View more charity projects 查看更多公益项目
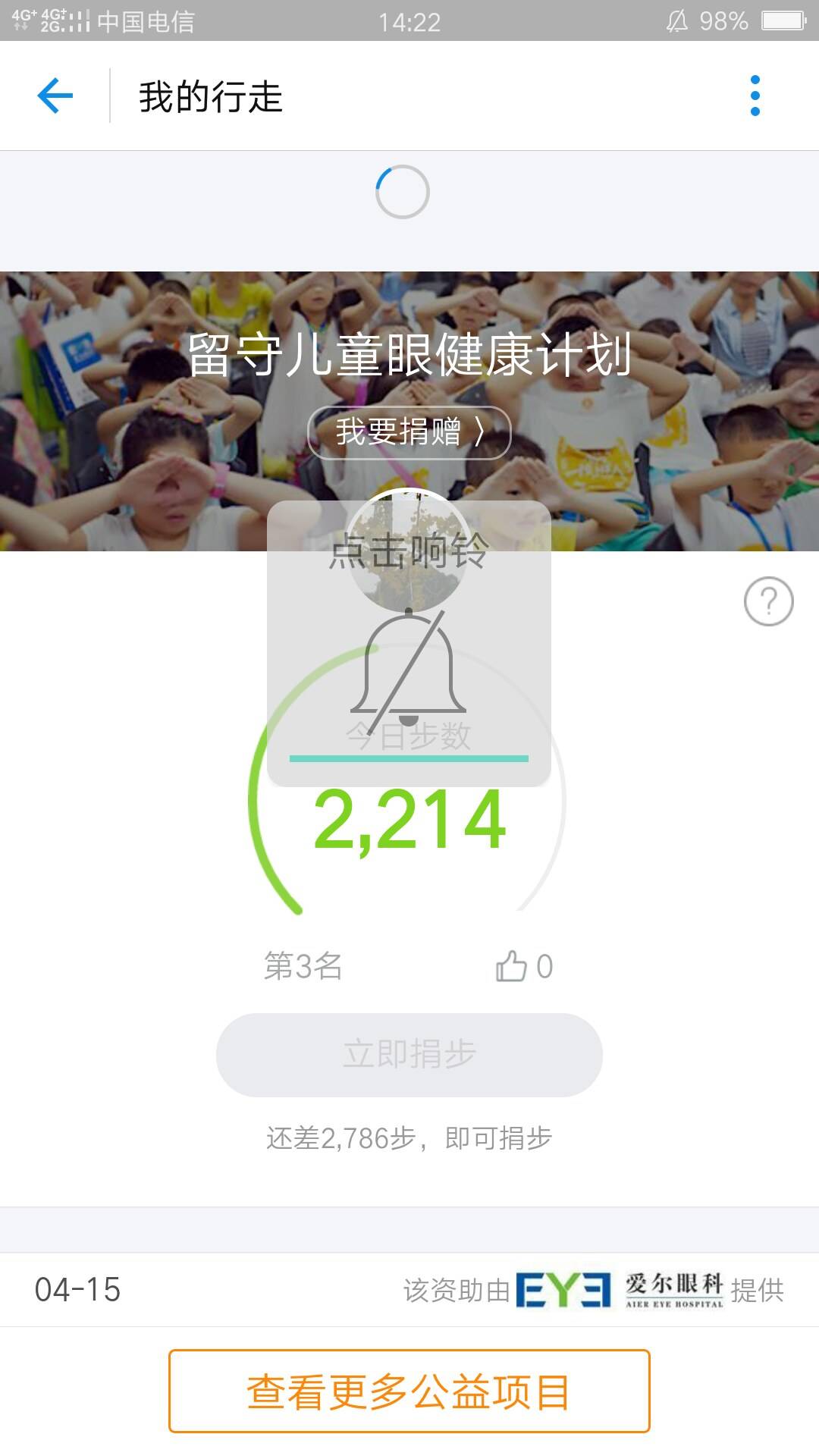 coord(409,1391)
